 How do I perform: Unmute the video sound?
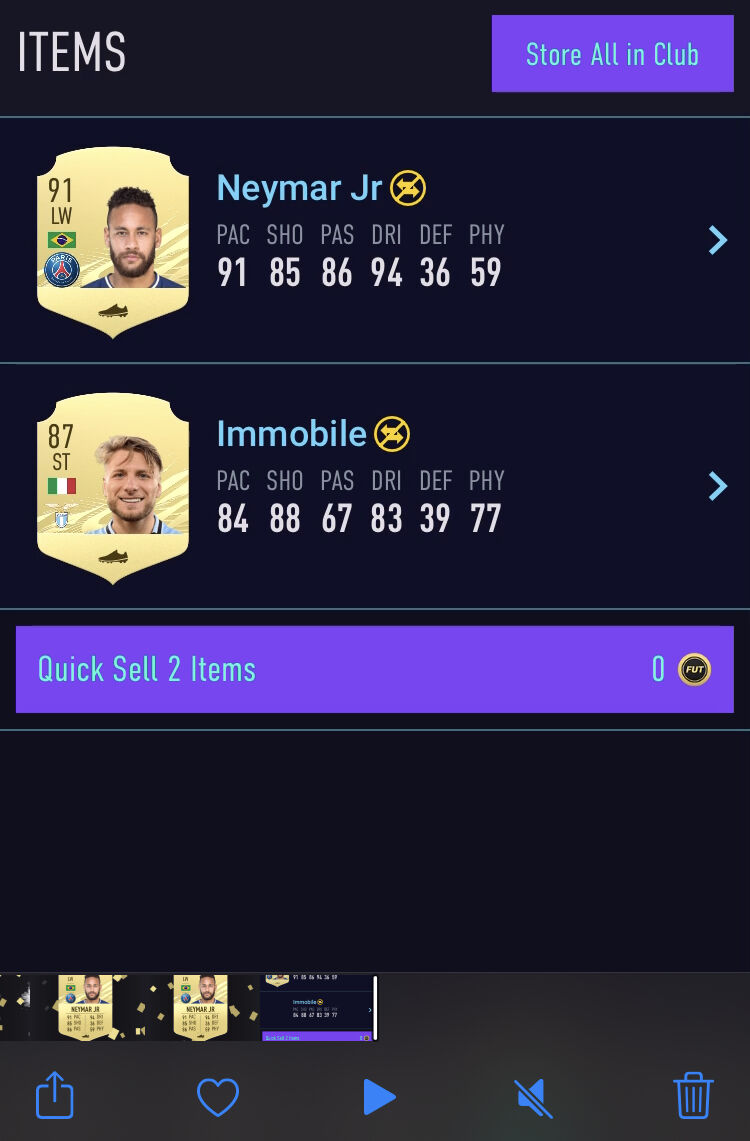tap(534, 1097)
